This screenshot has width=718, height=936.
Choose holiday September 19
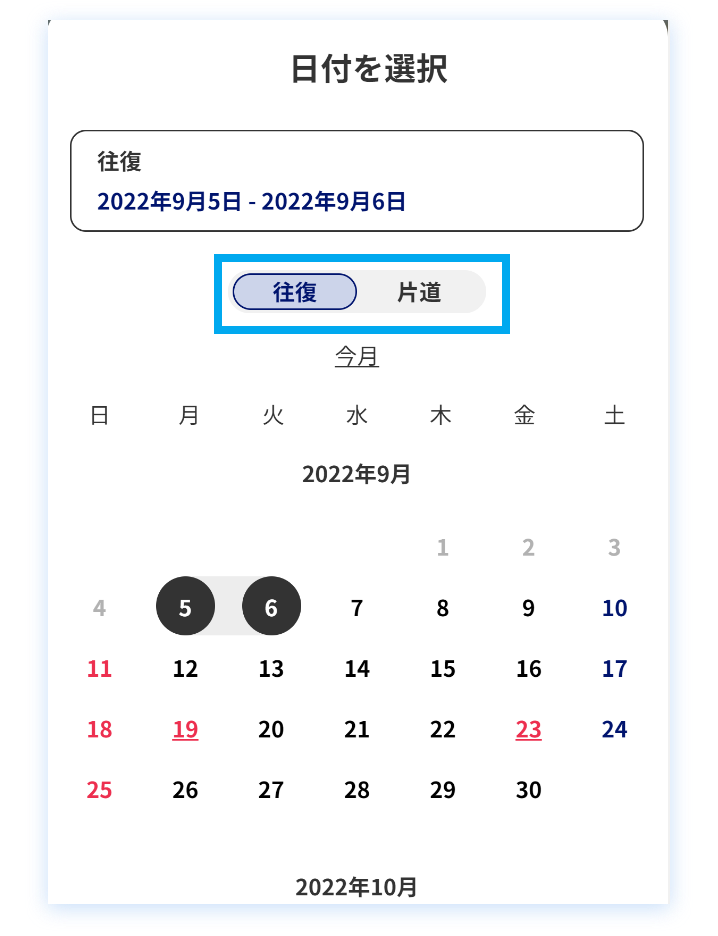(185, 729)
